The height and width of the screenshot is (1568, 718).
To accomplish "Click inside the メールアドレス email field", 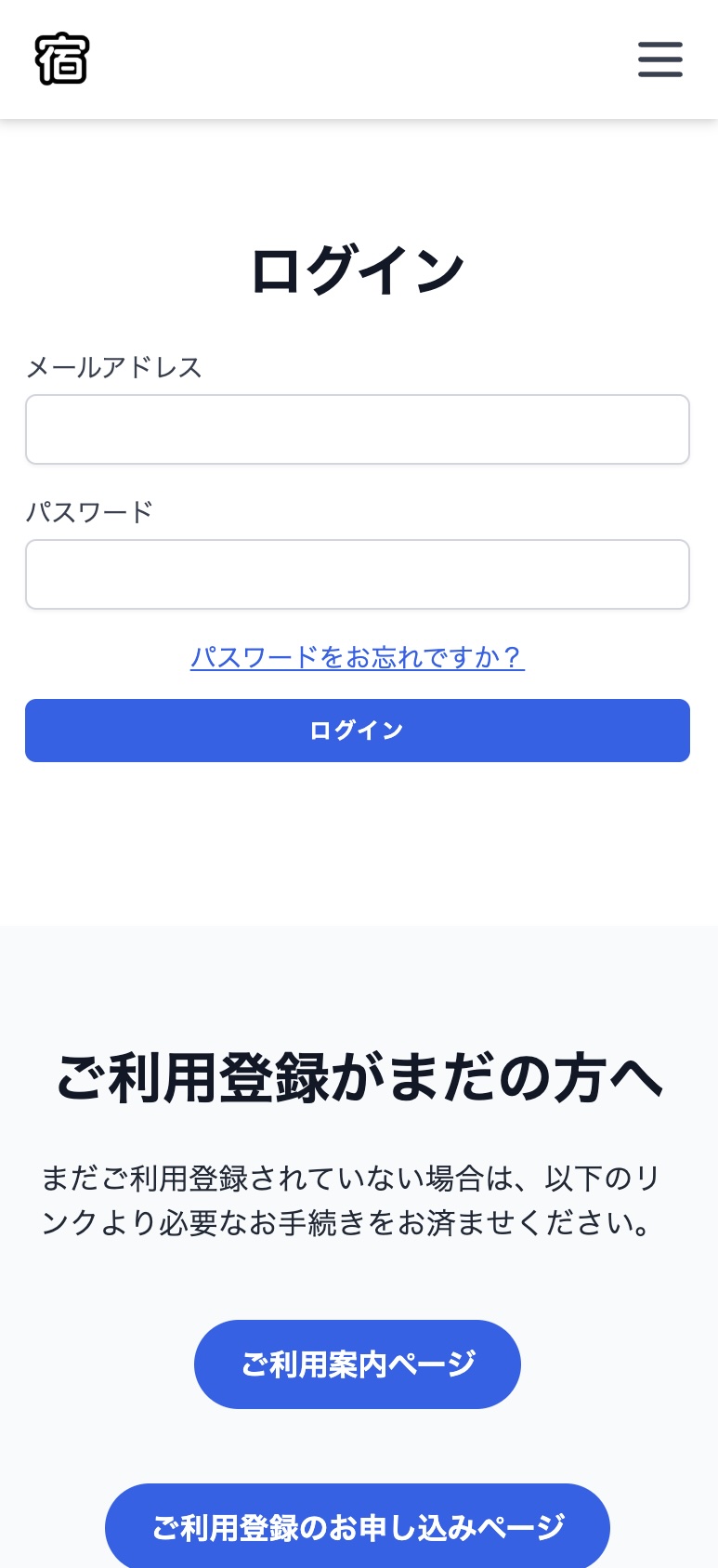I will tap(358, 428).
